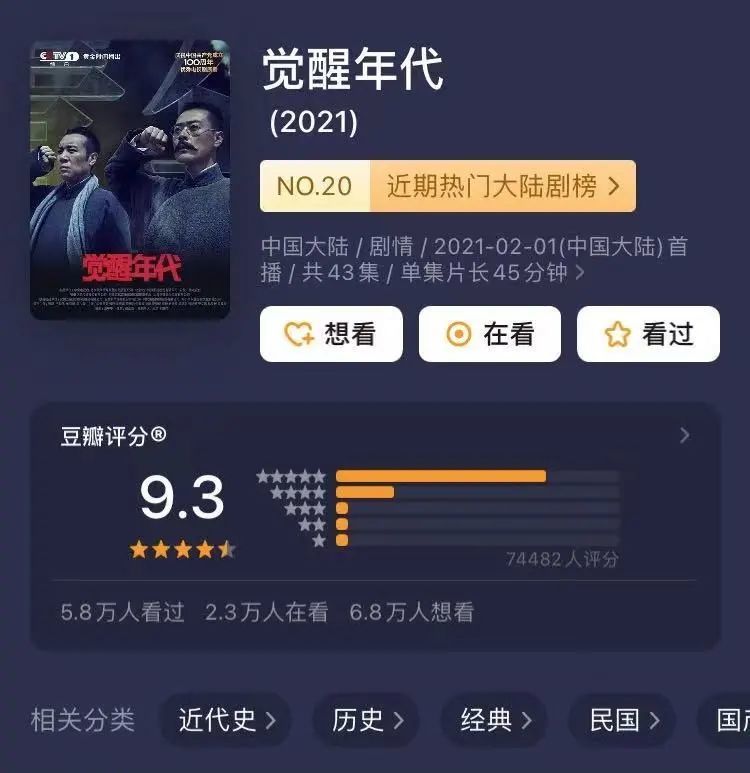Open the 豆瓣评分 rating details

[684, 436]
